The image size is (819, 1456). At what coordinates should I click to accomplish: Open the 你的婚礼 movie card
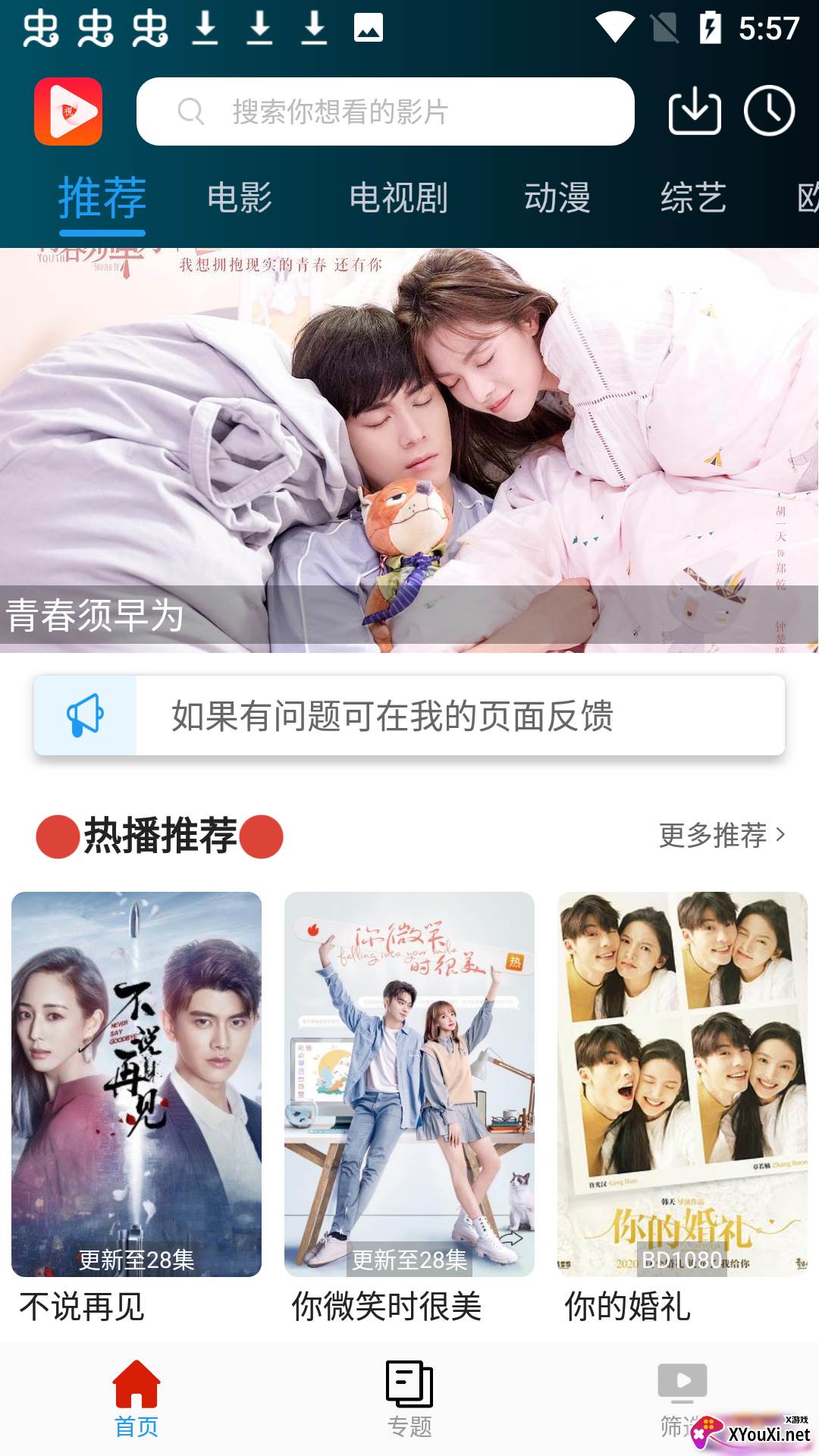[682, 1084]
